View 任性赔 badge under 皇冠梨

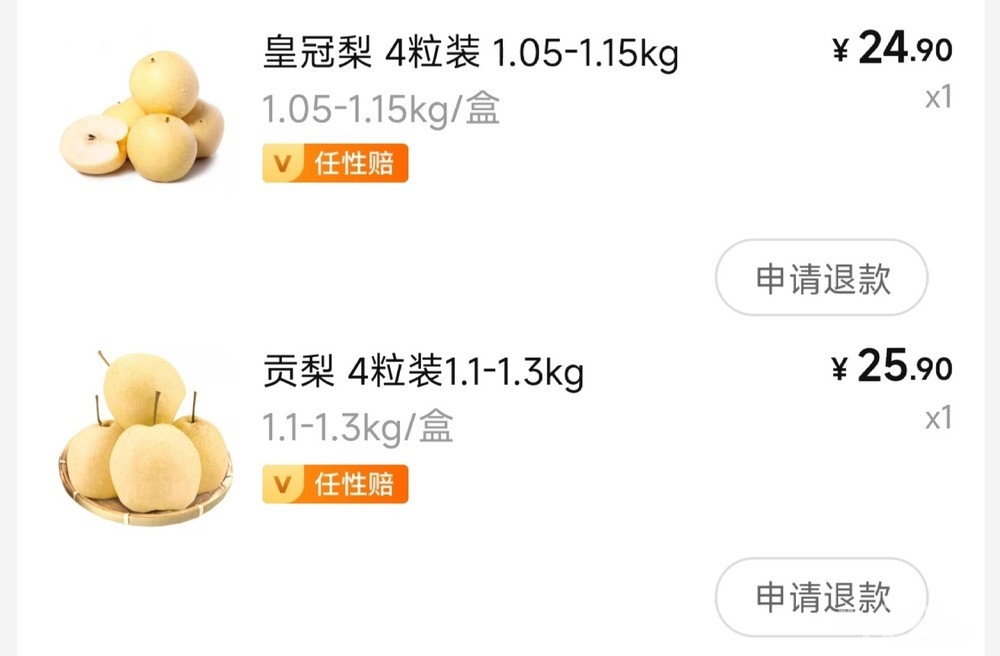(335, 164)
